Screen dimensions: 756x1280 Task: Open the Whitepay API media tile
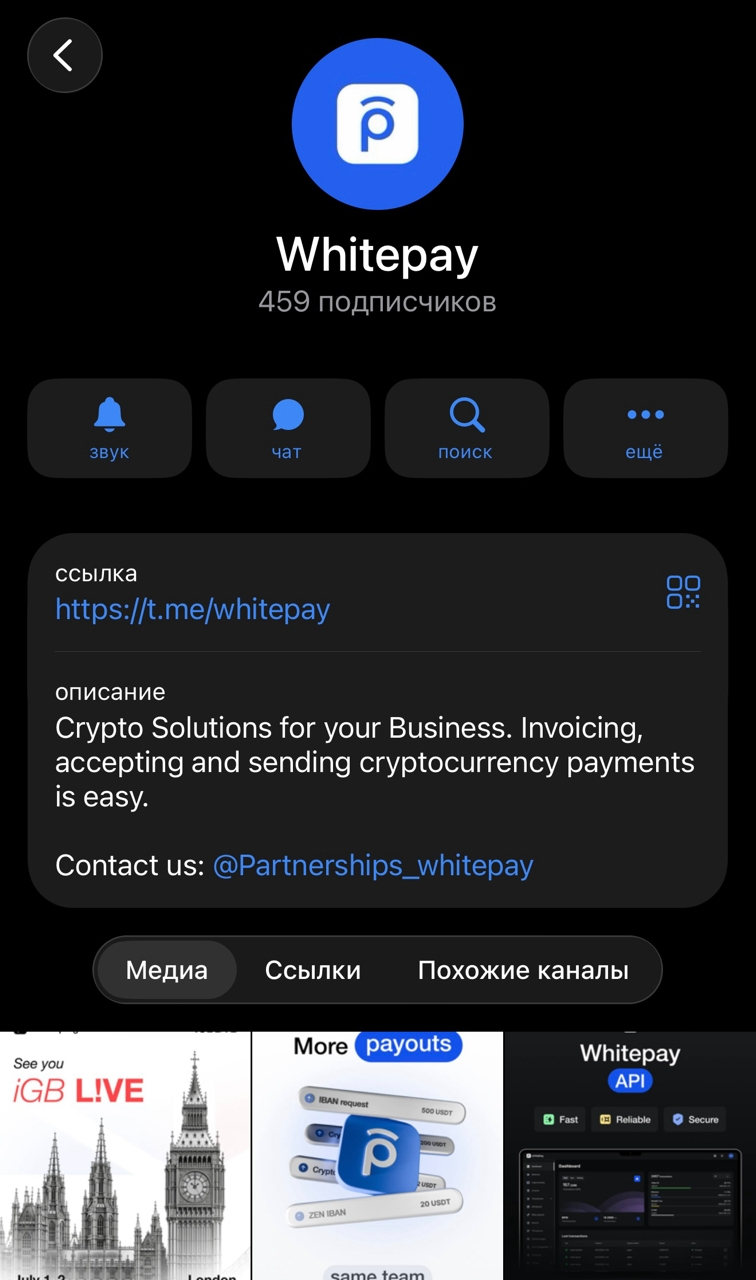click(x=630, y=1156)
